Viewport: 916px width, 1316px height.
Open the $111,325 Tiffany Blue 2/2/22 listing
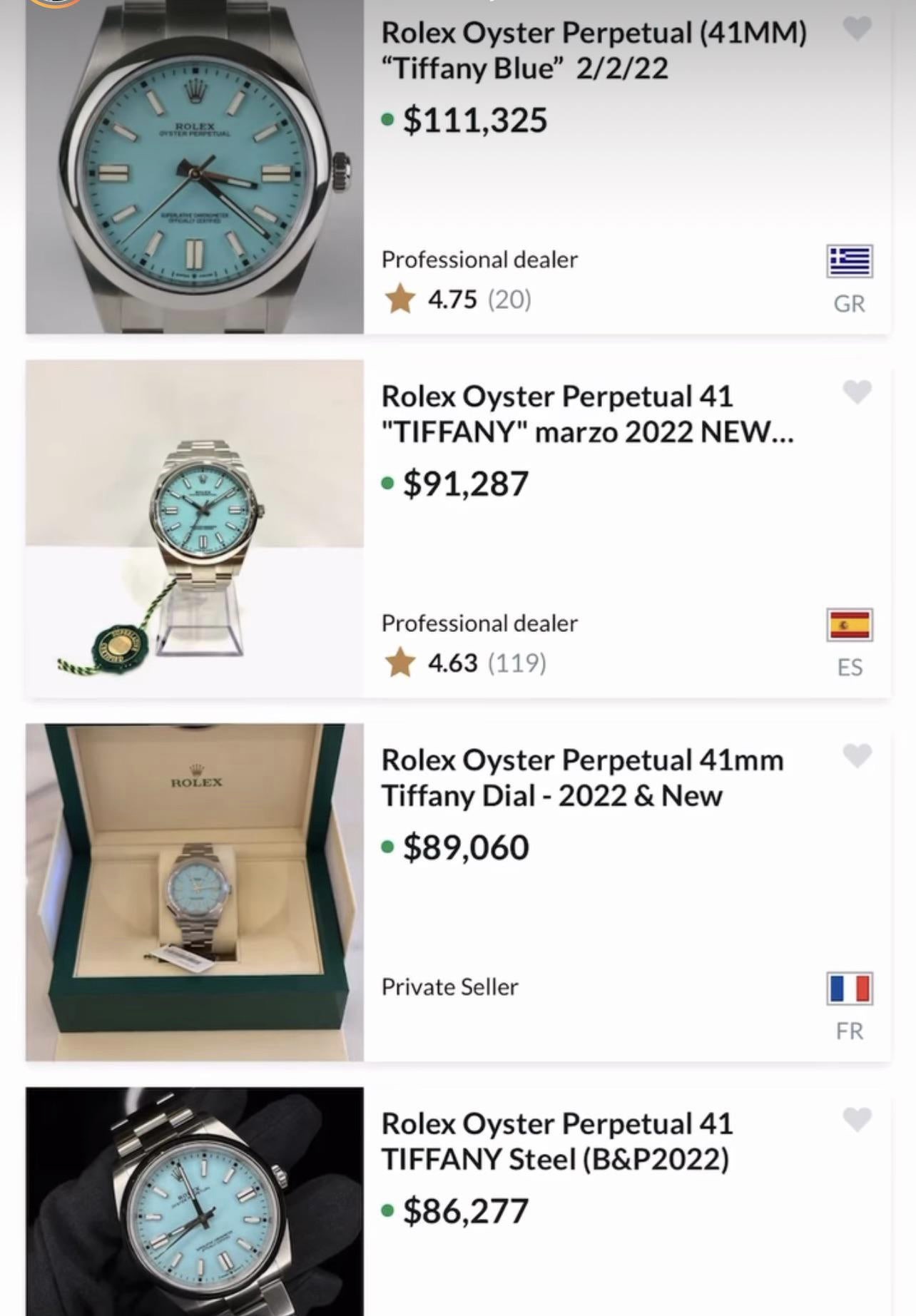coord(594,51)
